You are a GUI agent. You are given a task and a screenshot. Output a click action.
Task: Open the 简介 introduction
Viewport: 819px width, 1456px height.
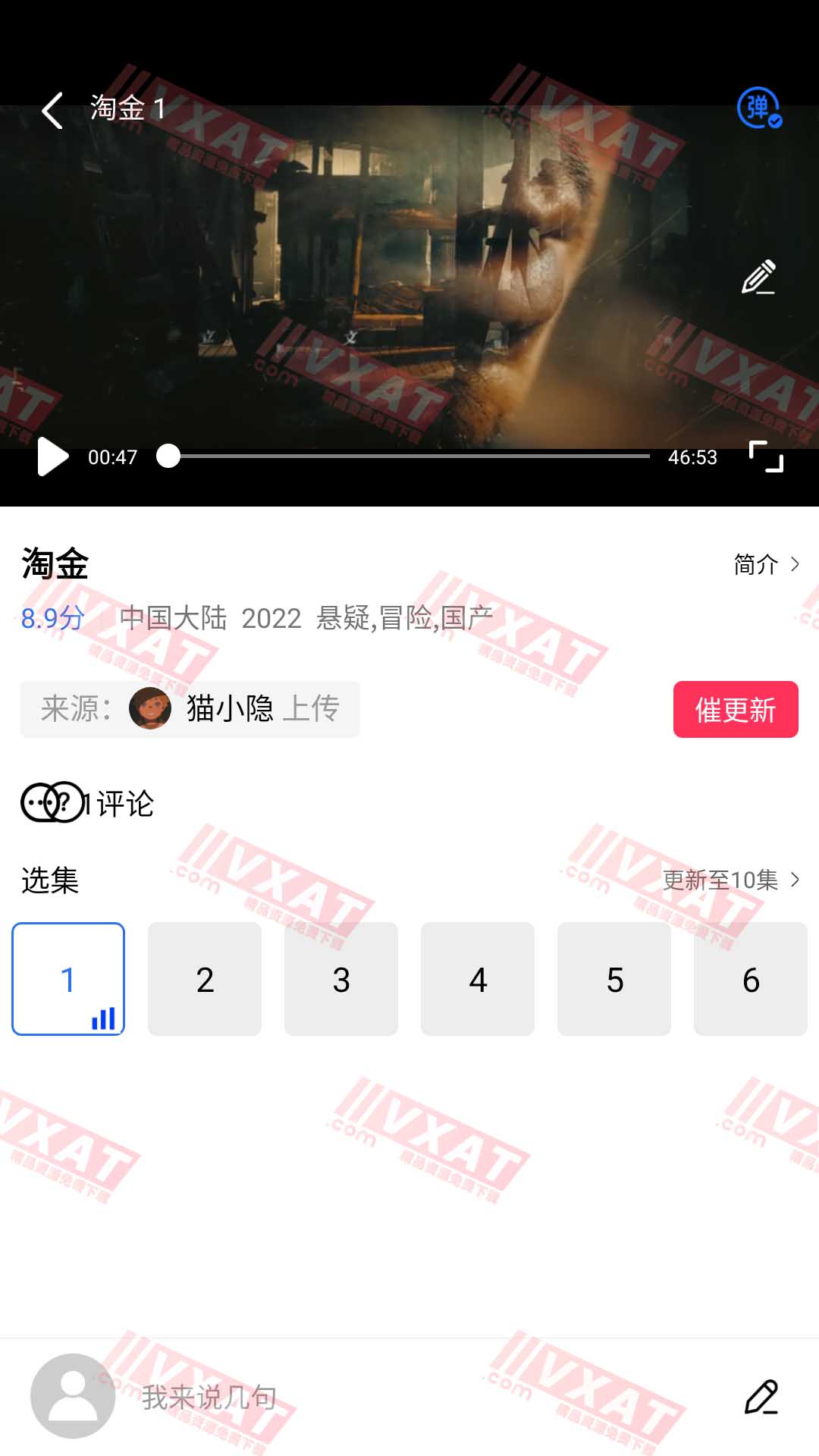tap(766, 564)
